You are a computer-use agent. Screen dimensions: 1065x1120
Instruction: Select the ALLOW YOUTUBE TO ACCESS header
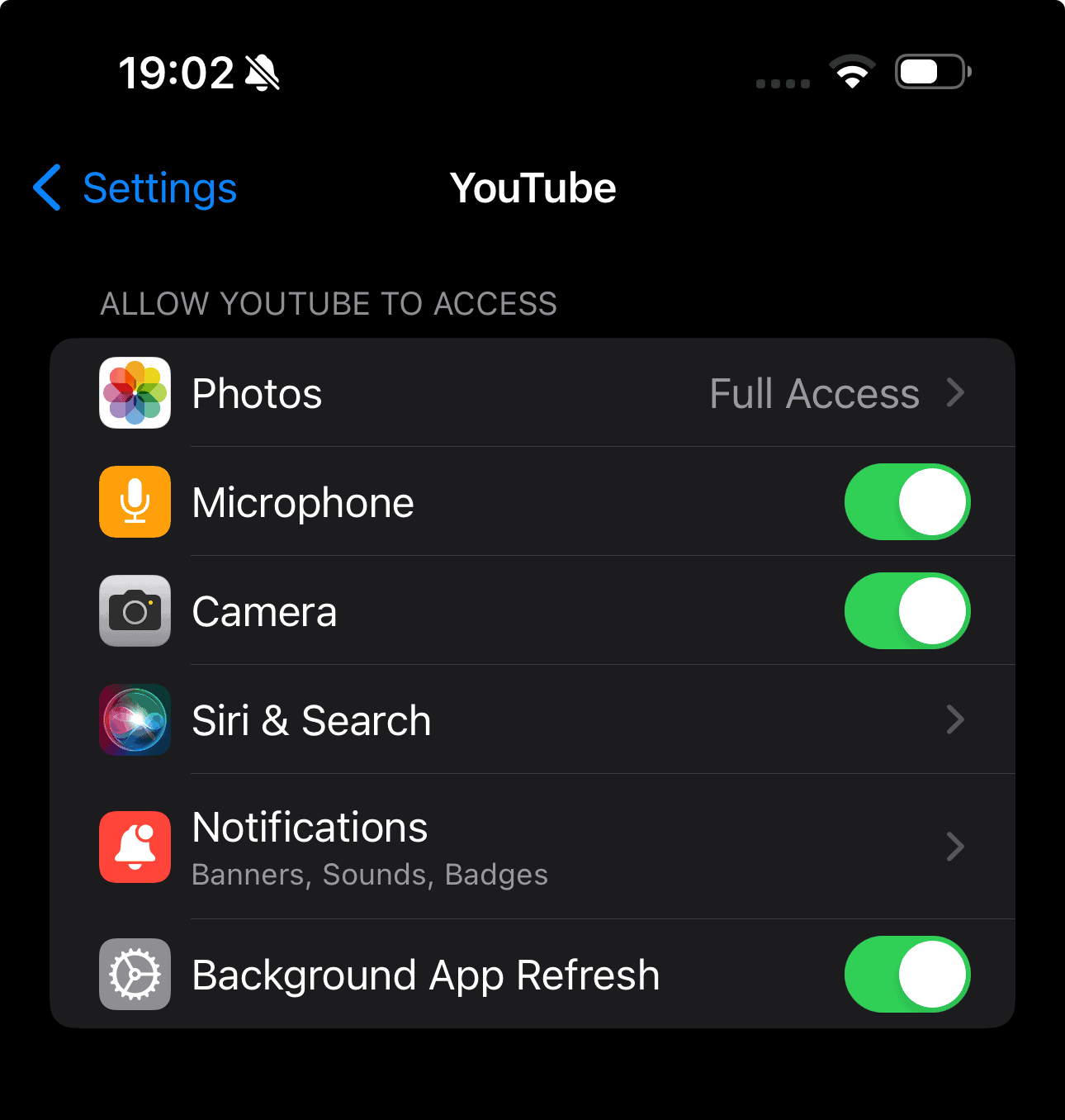328,303
